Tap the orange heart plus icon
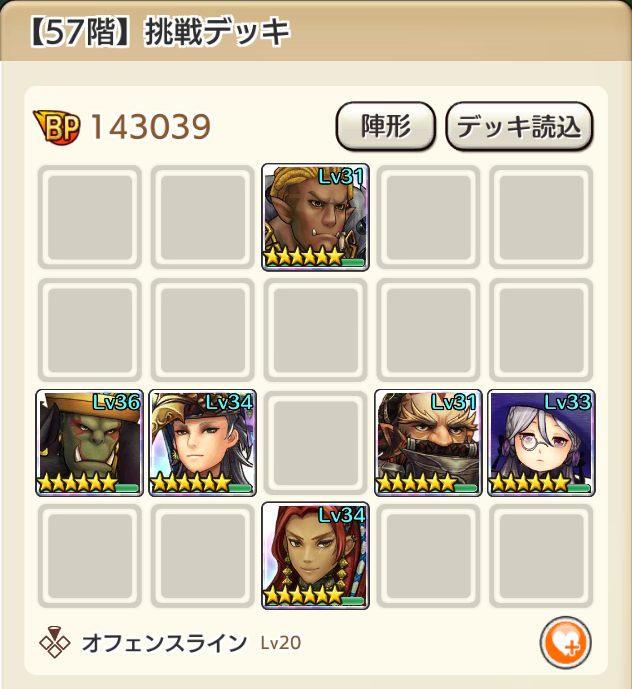This screenshot has height=689, width=632. click(565, 642)
